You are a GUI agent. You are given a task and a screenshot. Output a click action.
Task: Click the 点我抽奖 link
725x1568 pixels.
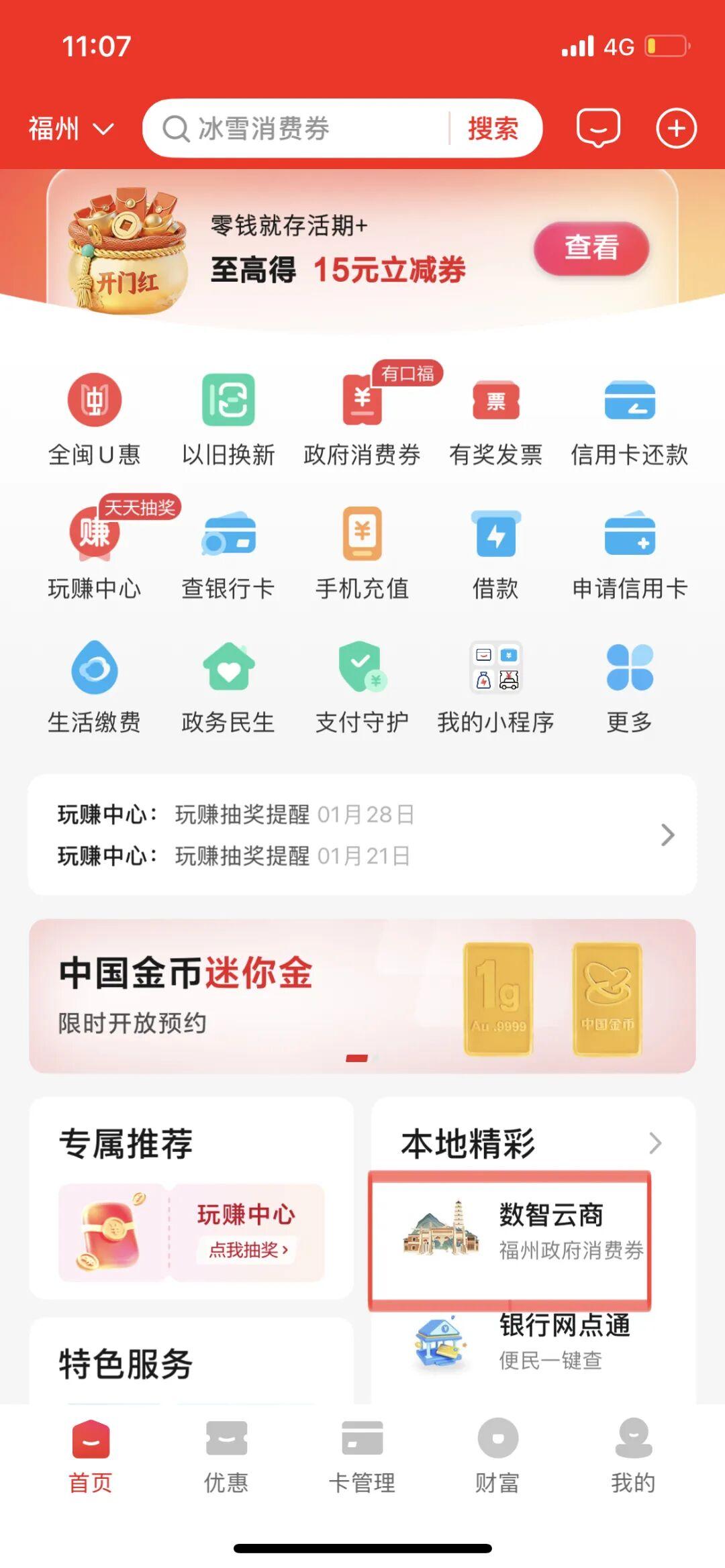pos(247,1252)
